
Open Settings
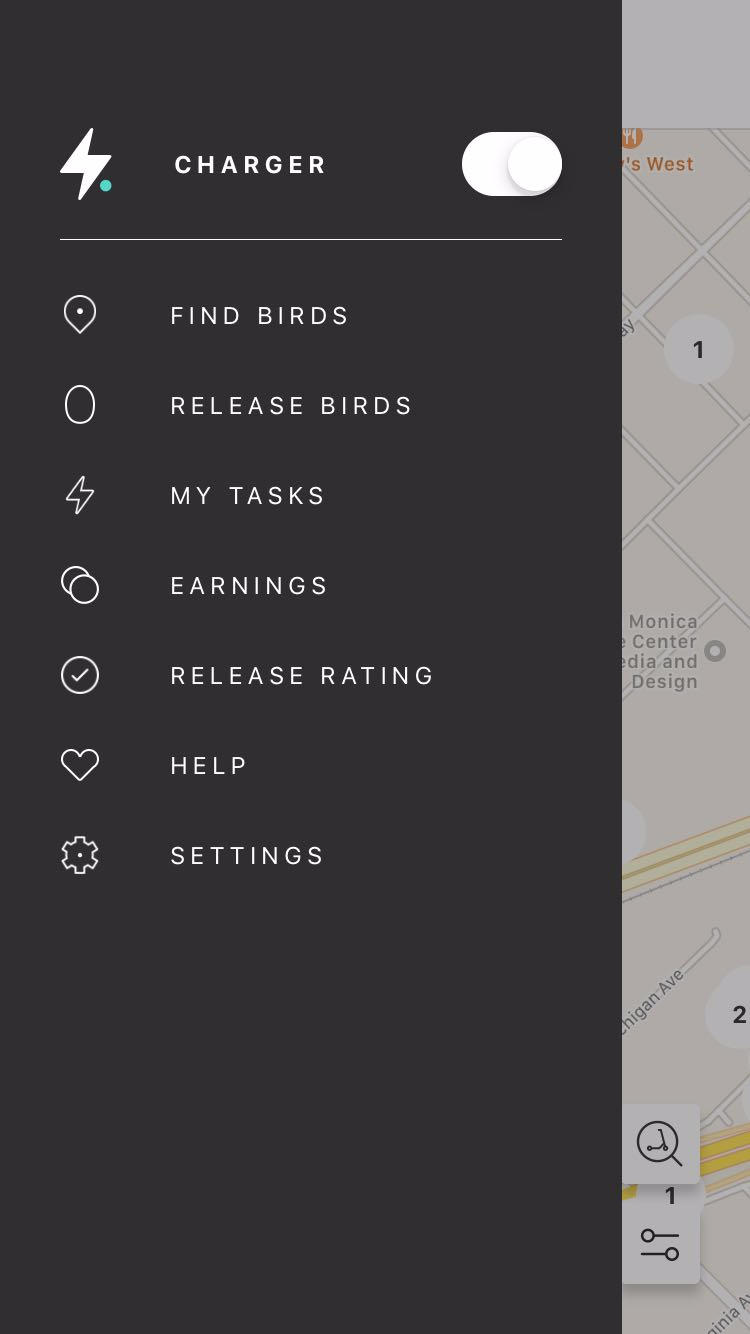coord(310,856)
